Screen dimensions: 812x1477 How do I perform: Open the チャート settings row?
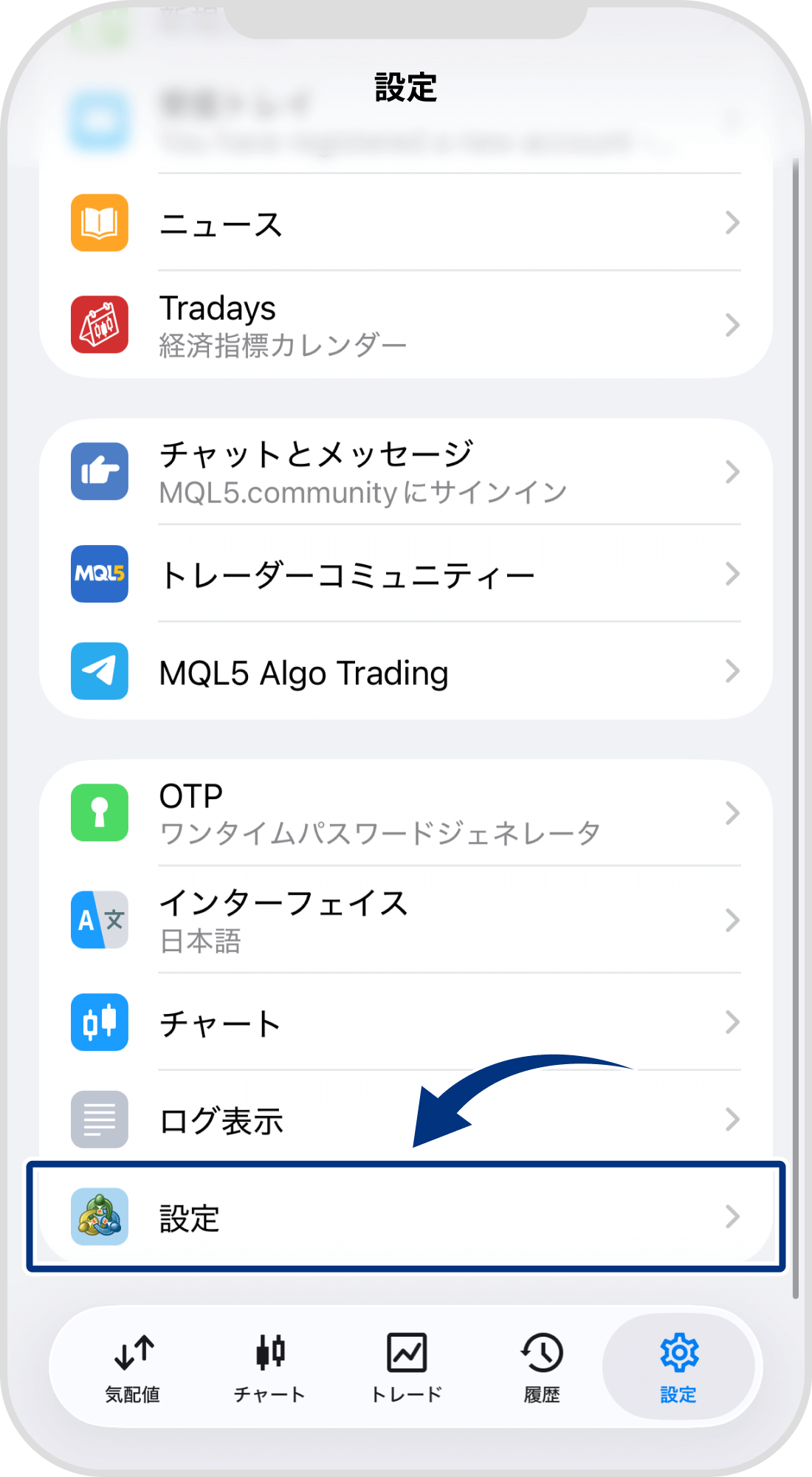pyautogui.click(x=406, y=1023)
